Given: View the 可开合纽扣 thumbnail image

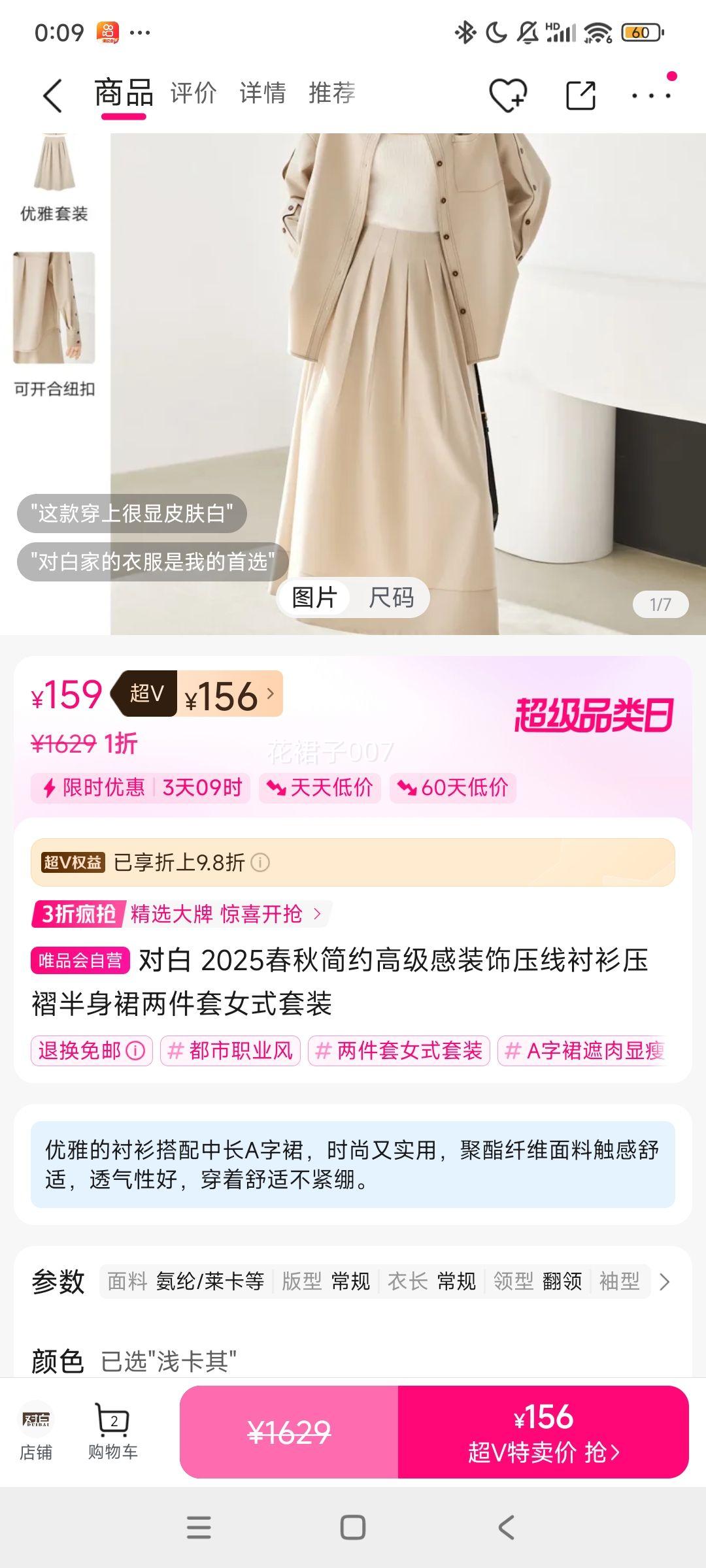Looking at the screenshot, I should (x=54, y=308).
